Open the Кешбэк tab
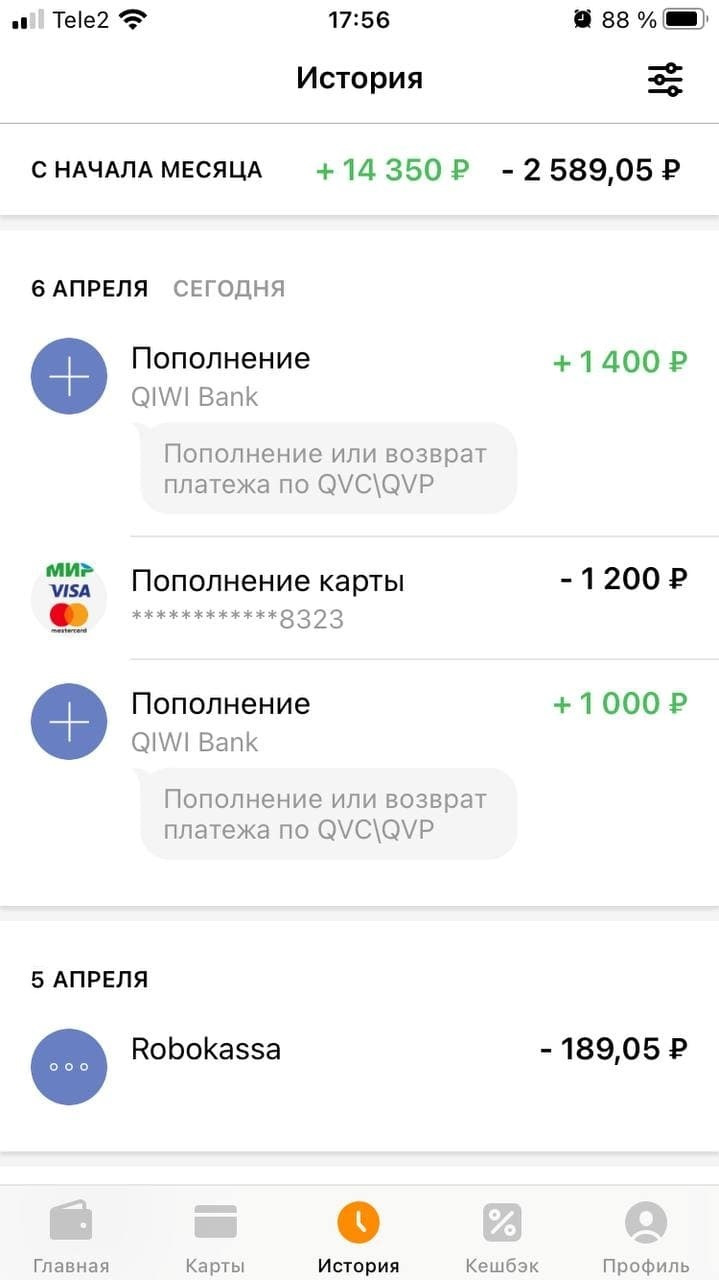The width and height of the screenshot is (719, 1280). (502, 1238)
